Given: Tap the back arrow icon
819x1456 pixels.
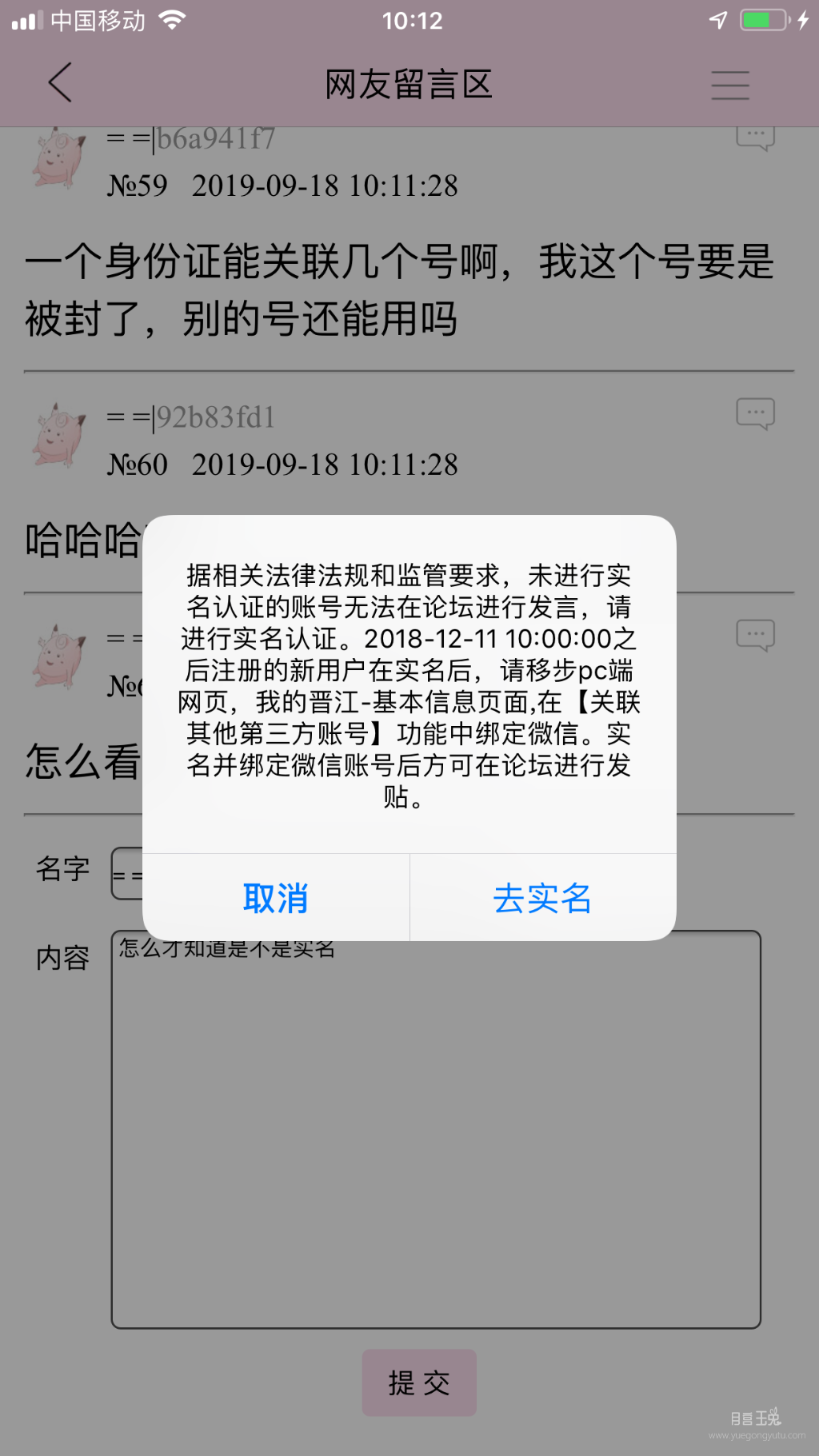Looking at the screenshot, I should (58, 82).
